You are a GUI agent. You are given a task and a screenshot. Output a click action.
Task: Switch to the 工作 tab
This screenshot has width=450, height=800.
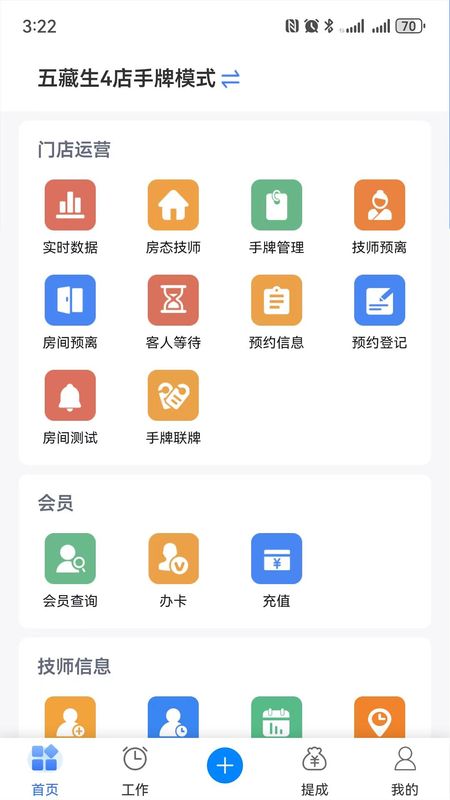(x=135, y=770)
